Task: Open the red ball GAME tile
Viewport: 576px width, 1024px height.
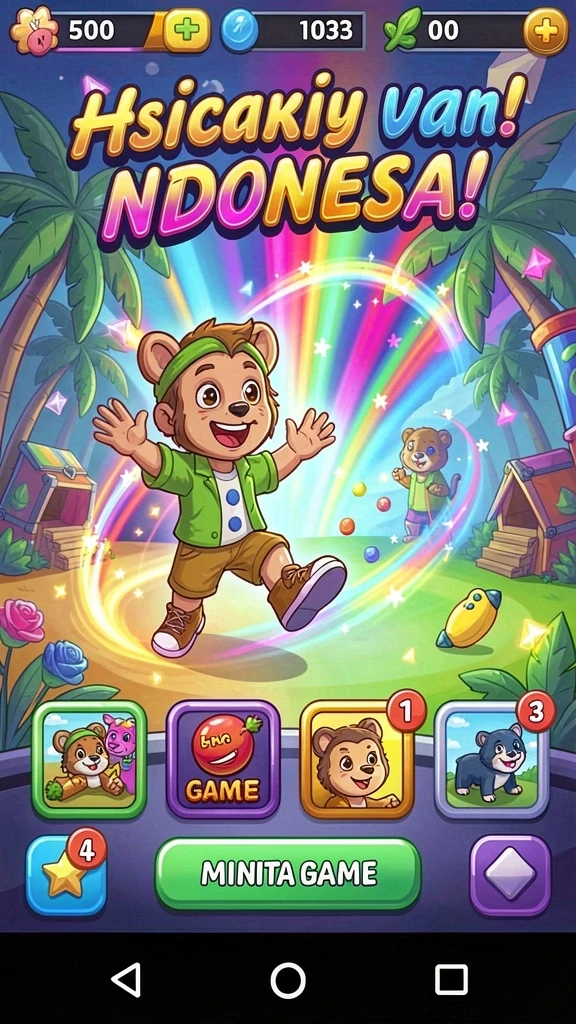Action: tap(223, 759)
